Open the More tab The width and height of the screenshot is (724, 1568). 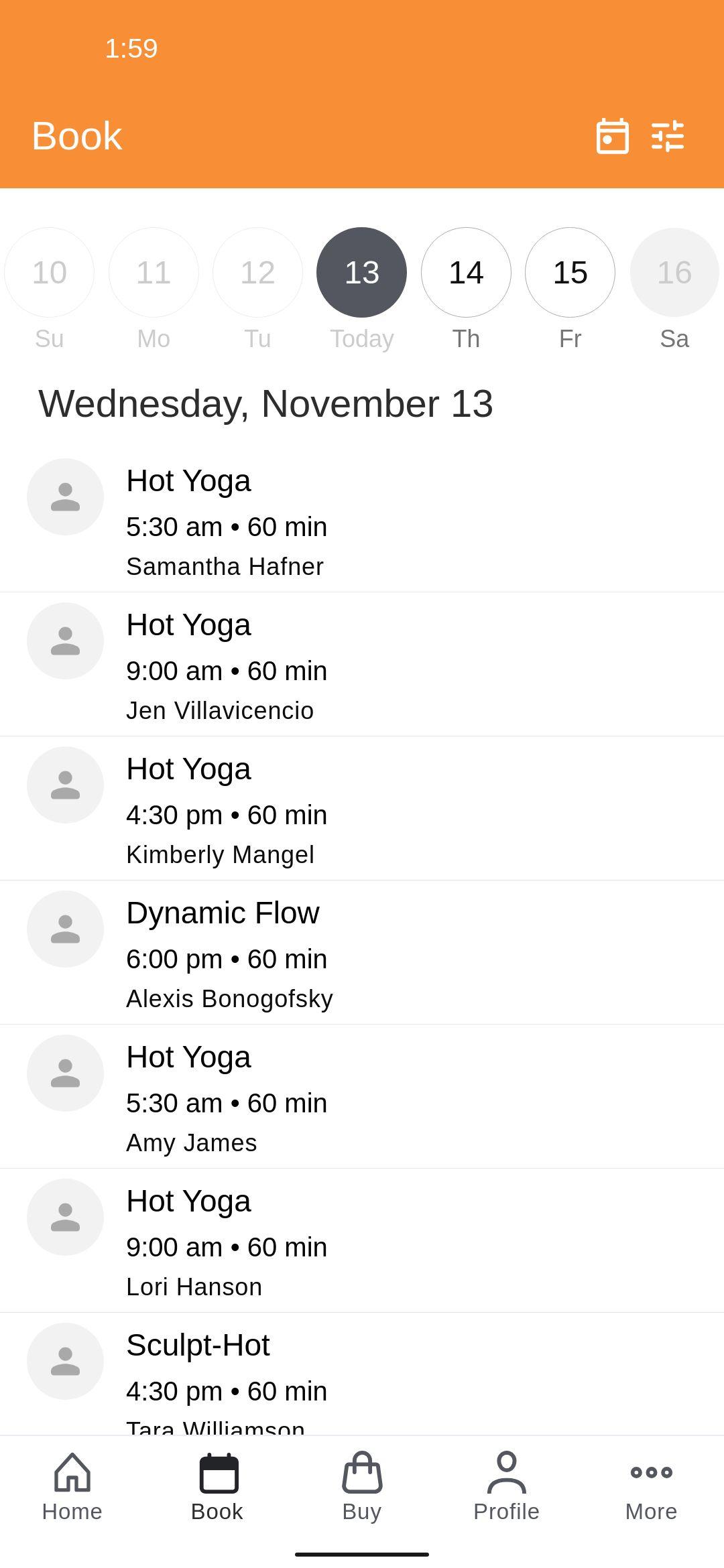[651, 1486]
